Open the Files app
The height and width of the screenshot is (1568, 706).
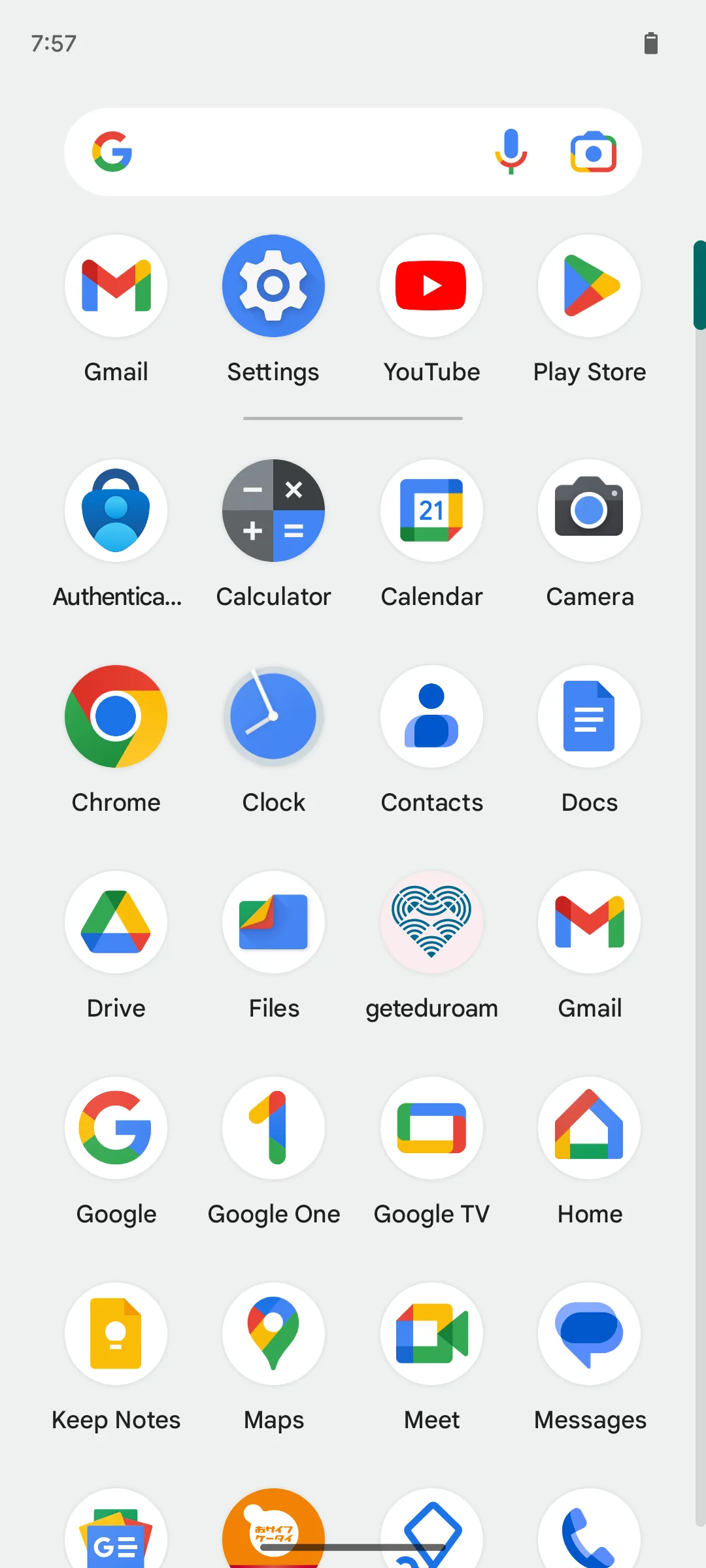[273, 923]
